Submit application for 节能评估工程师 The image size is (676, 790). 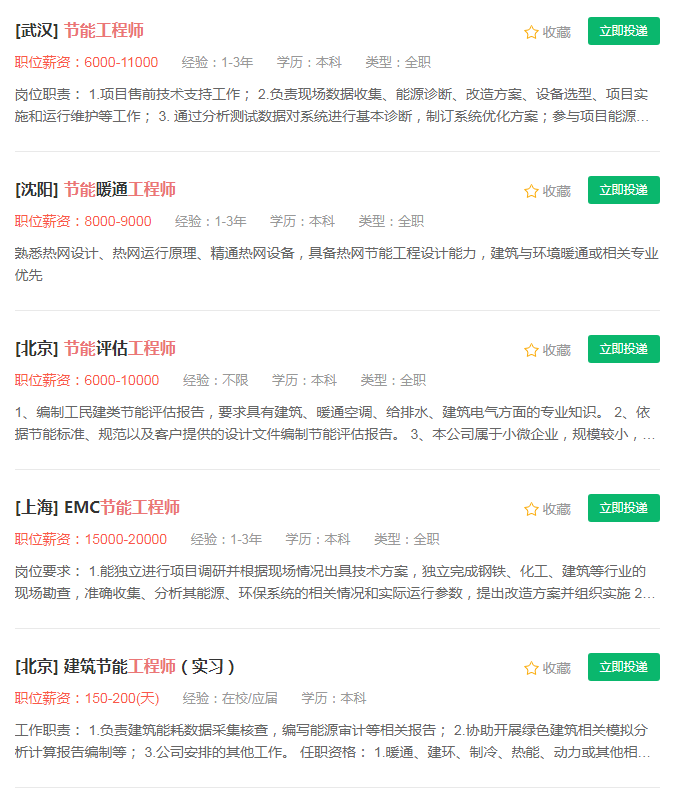point(623,349)
